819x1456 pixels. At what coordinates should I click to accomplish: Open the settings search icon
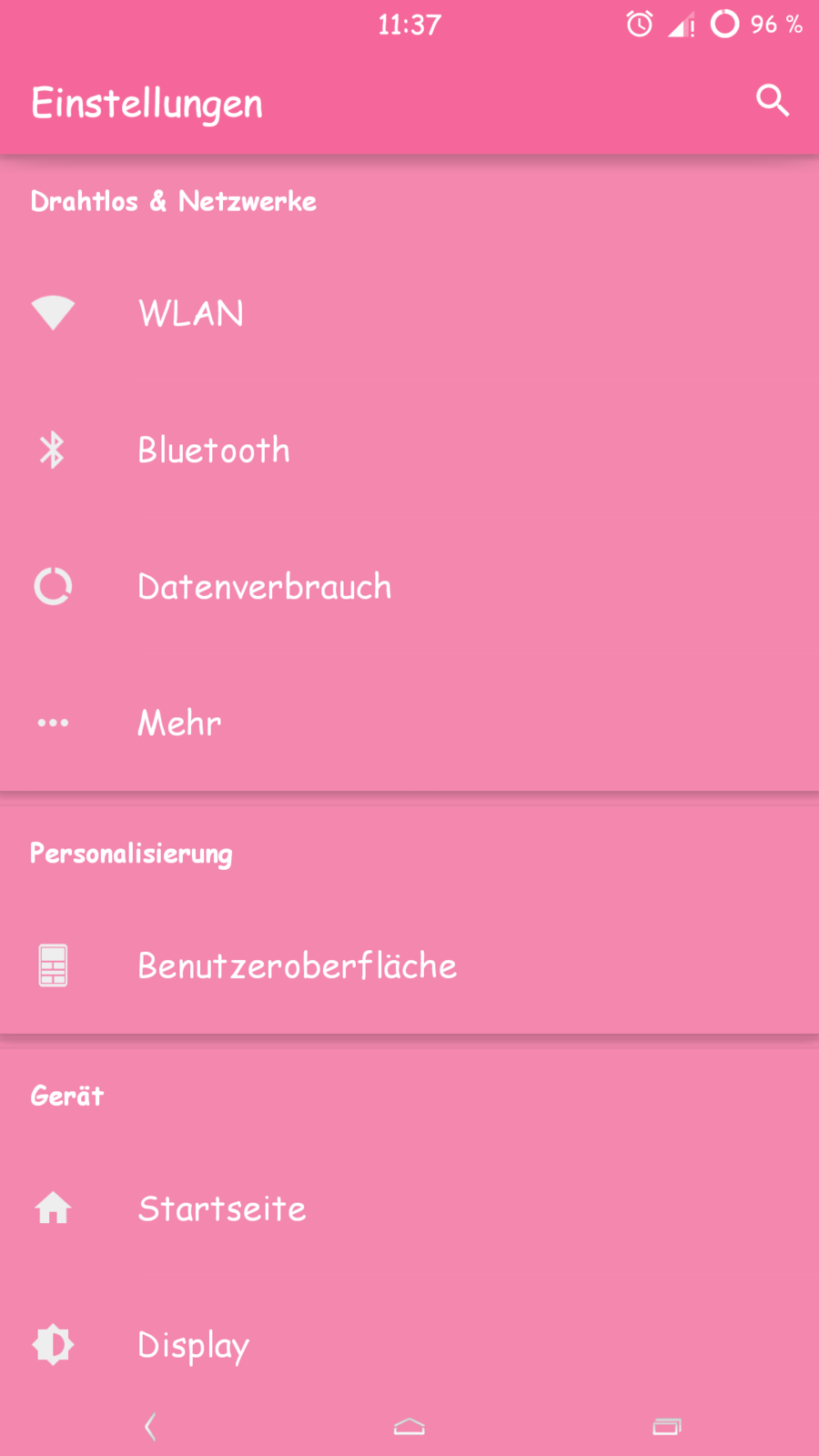pos(772,101)
